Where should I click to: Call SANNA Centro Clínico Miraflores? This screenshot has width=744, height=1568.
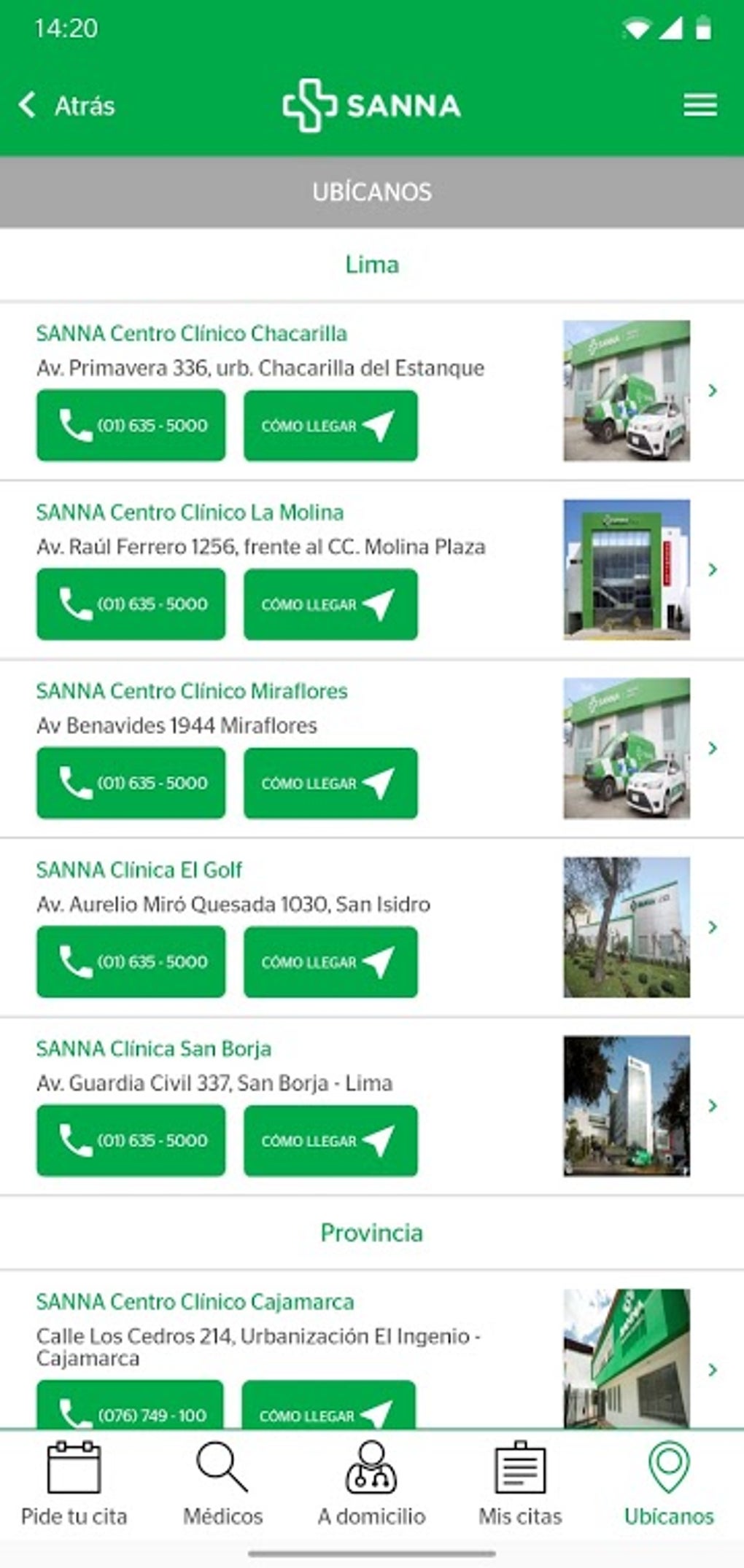coord(131,783)
